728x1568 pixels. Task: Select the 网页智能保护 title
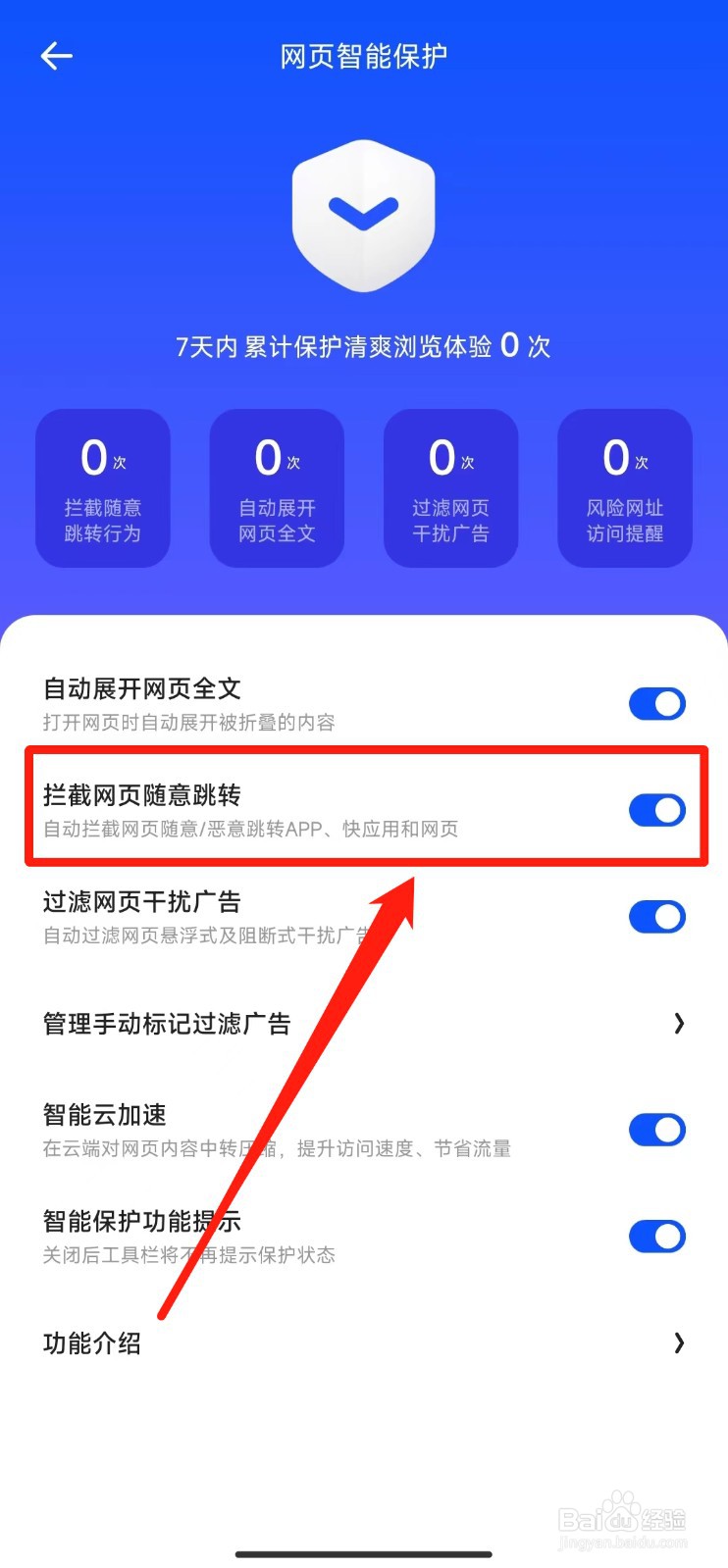pyautogui.click(x=364, y=56)
